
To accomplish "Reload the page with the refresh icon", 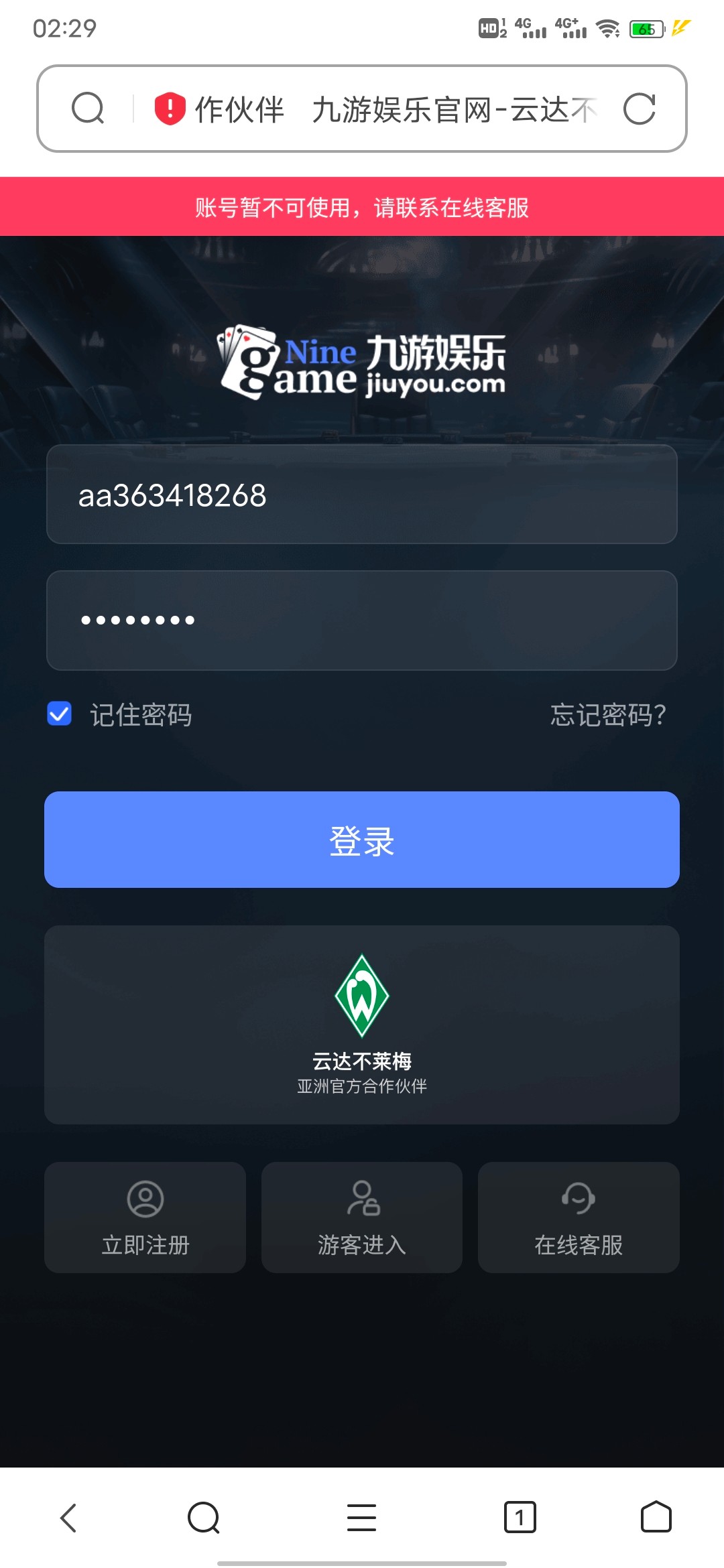I will pos(639,109).
